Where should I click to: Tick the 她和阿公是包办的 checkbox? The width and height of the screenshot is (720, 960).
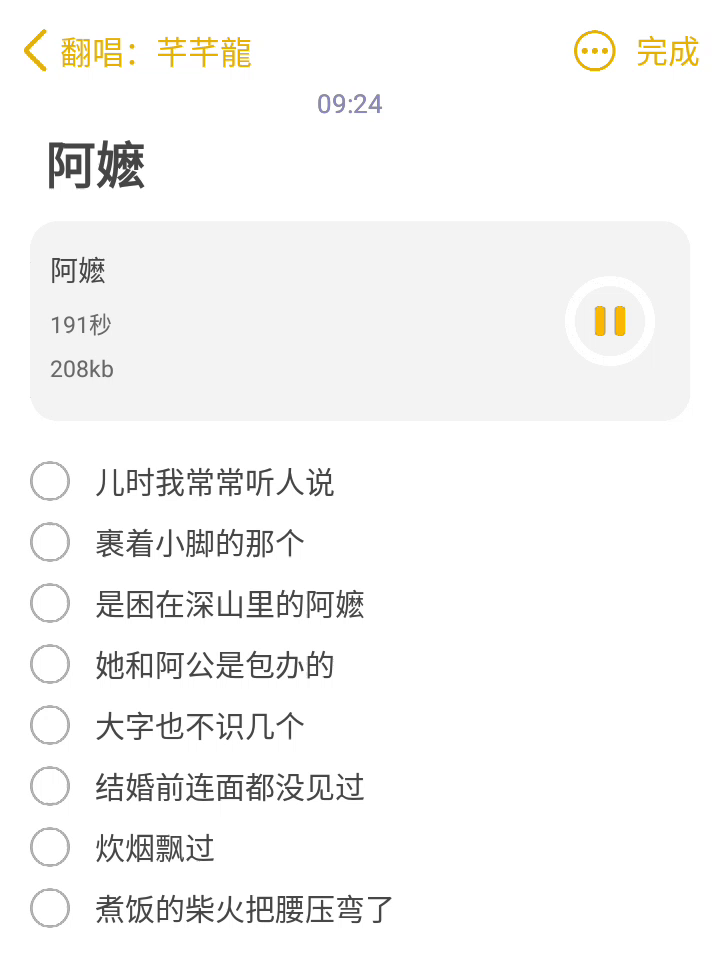[50, 664]
